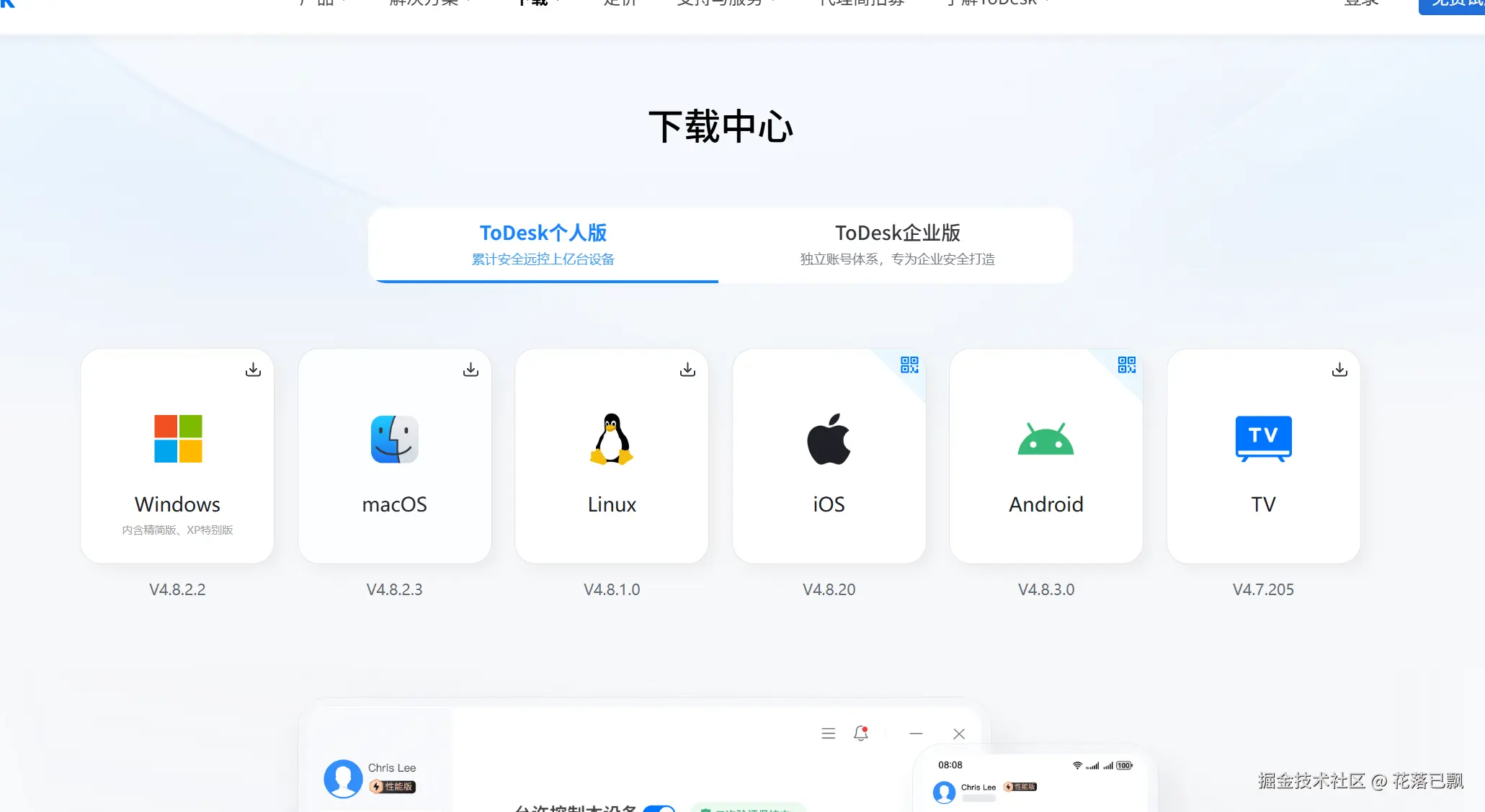Tap the download icon on Linux card
Image resolution: width=1485 pixels, height=812 pixels.
[x=687, y=370]
